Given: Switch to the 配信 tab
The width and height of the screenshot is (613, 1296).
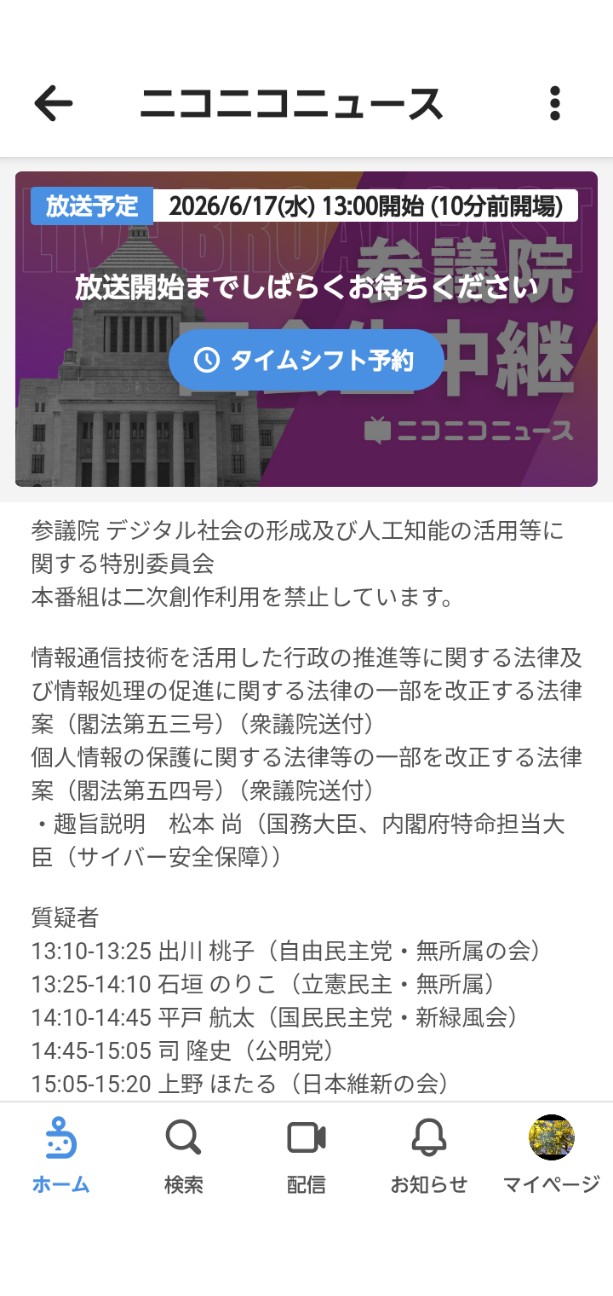Looking at the screenshot, I should coord(306,1155).
